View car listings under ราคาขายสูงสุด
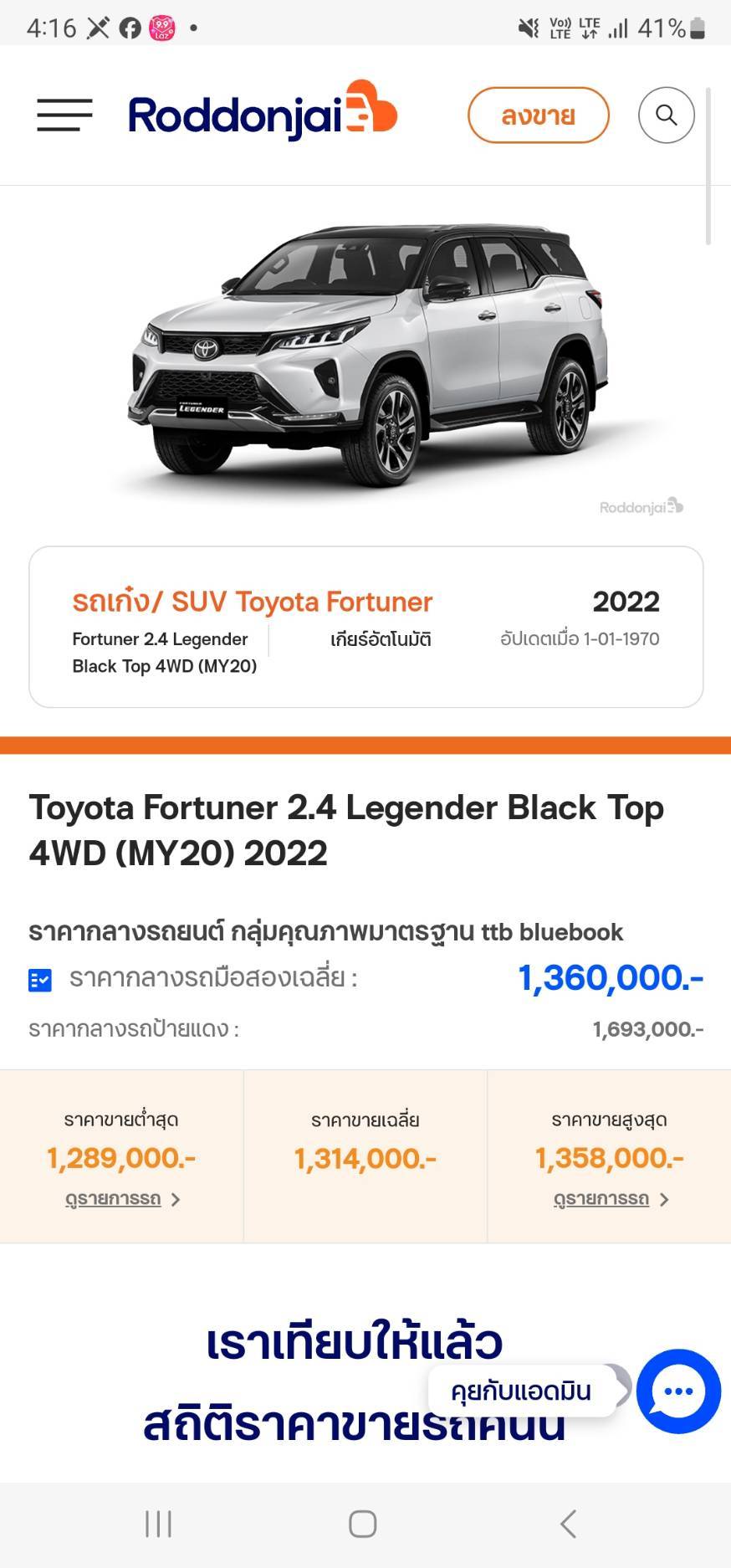The height and width of the screenshot is (1568, 731). click(x=611, y=1199)
